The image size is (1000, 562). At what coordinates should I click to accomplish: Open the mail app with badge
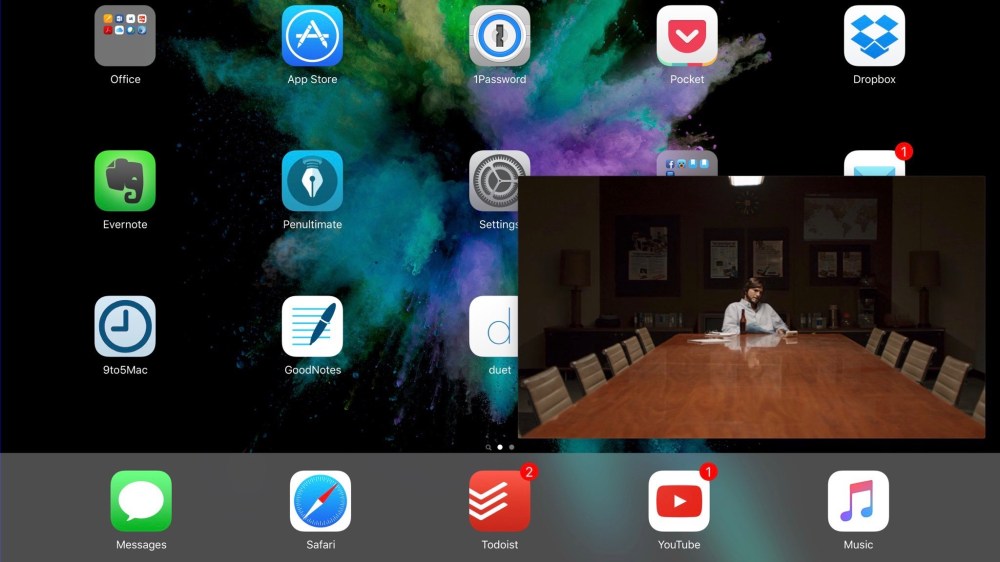point(874,164)
